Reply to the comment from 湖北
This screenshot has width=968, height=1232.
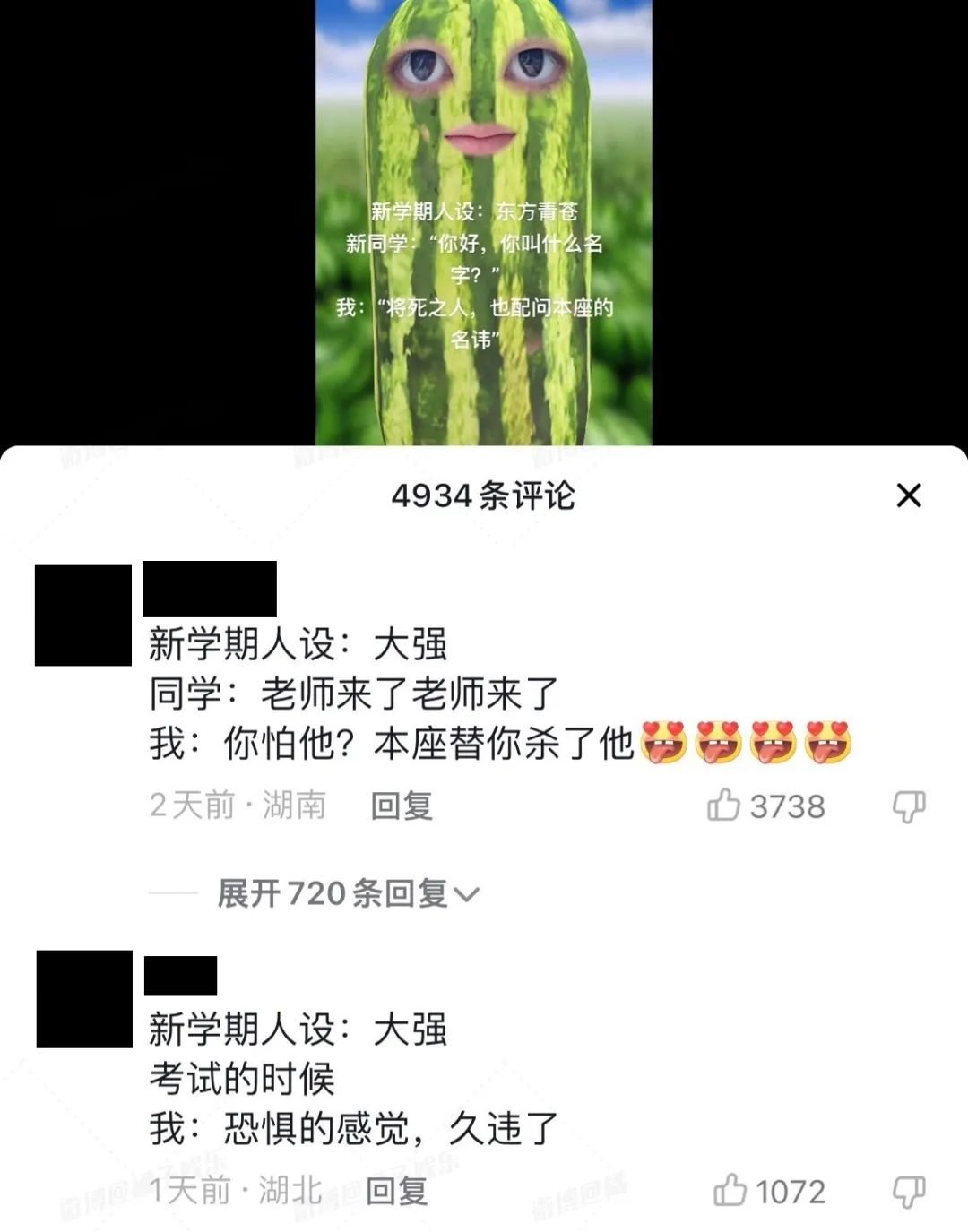click(x=397, y=1191)
